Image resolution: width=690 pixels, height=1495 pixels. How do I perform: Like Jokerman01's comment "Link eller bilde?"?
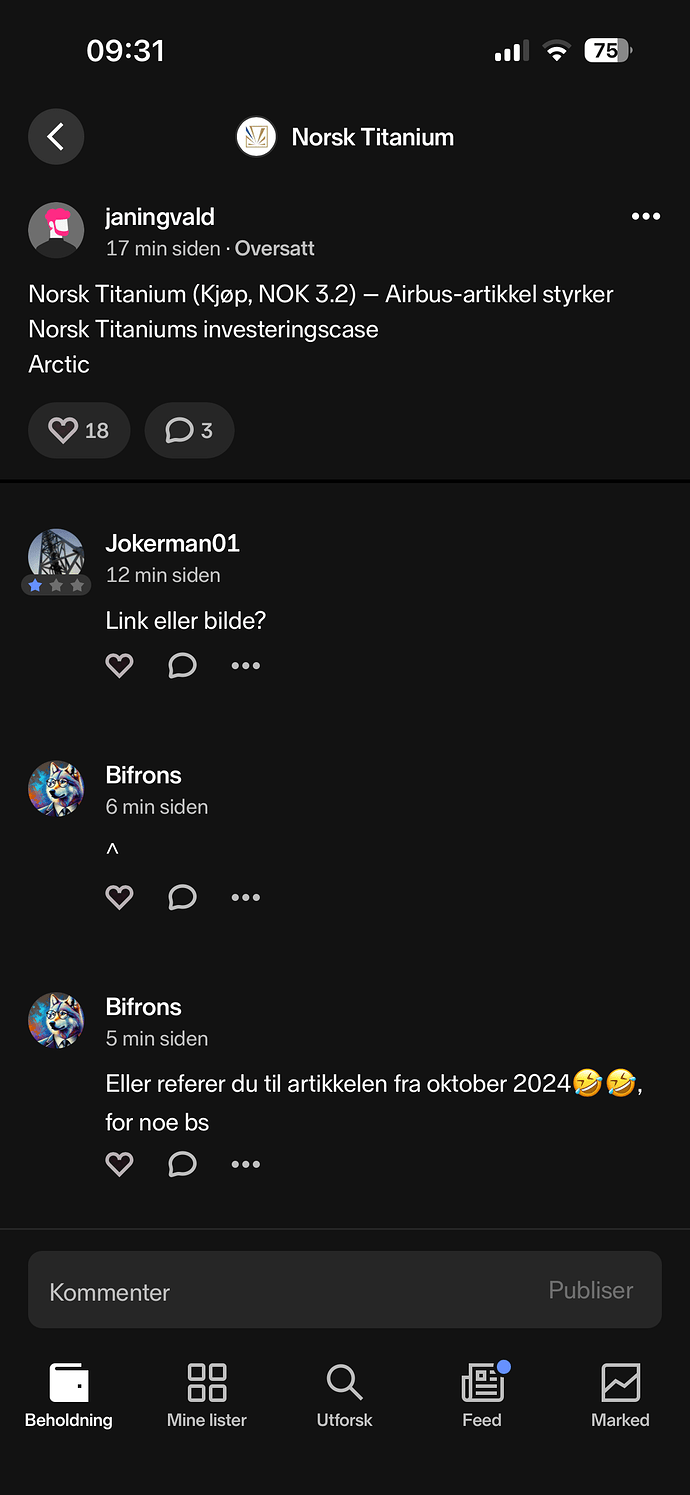coord(119,666)
